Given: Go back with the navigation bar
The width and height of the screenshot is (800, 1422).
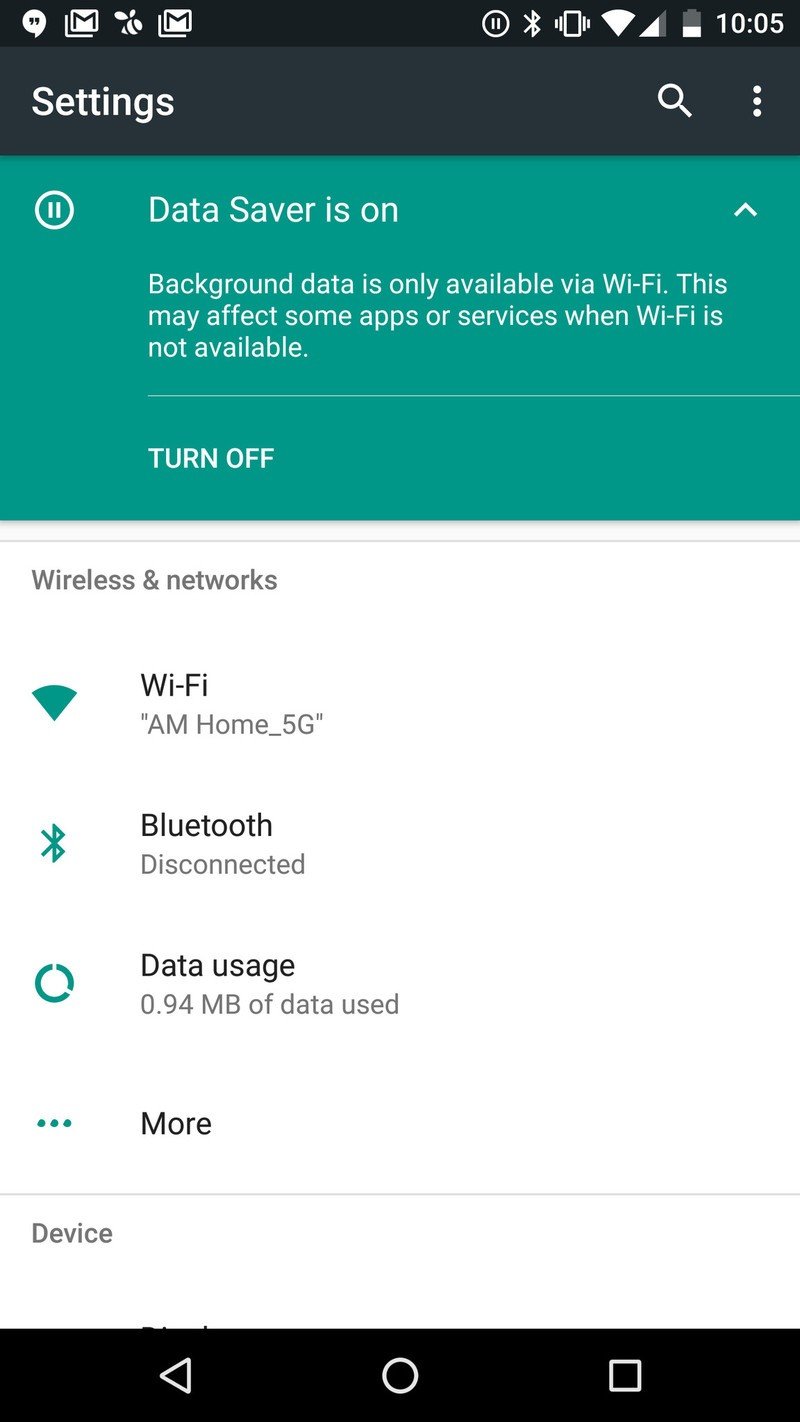Looking at the screenshot, I should click(x=176, y=1376).
